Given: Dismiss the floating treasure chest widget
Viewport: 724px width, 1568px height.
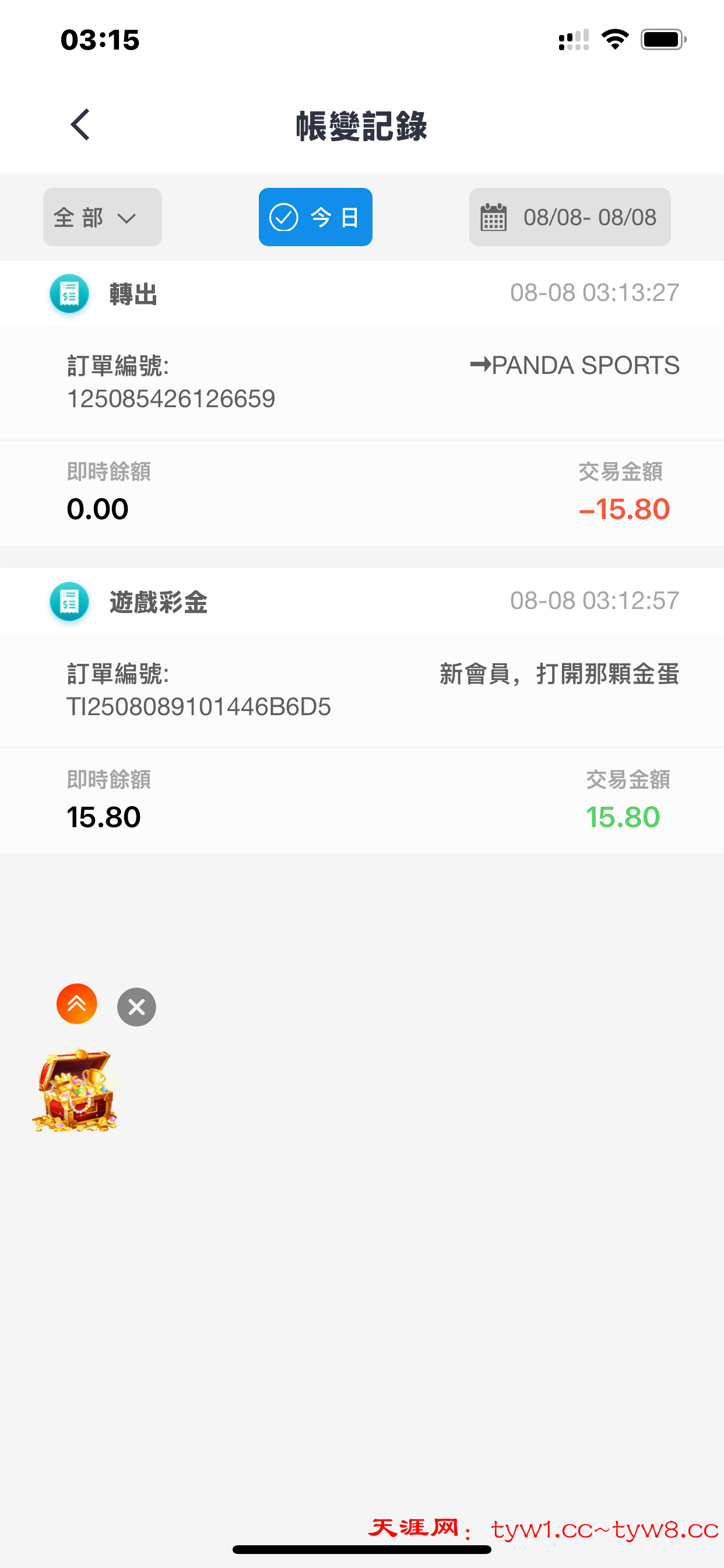Looking at the screenshot, I should pos(136,1007).
